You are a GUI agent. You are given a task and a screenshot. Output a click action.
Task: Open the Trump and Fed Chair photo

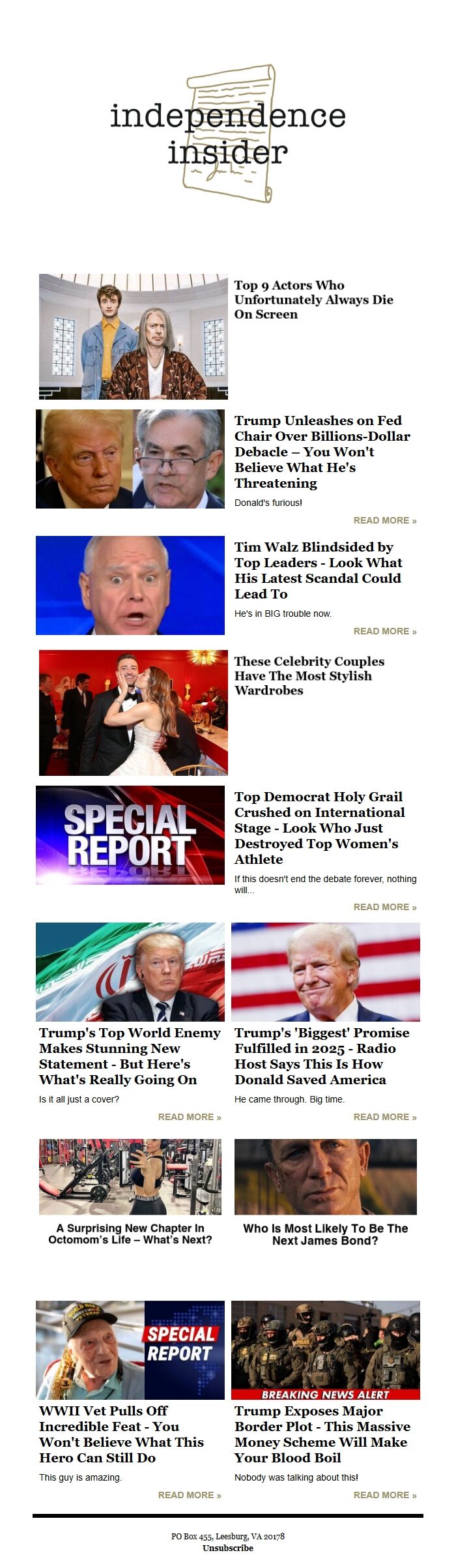tap(130, 459)
